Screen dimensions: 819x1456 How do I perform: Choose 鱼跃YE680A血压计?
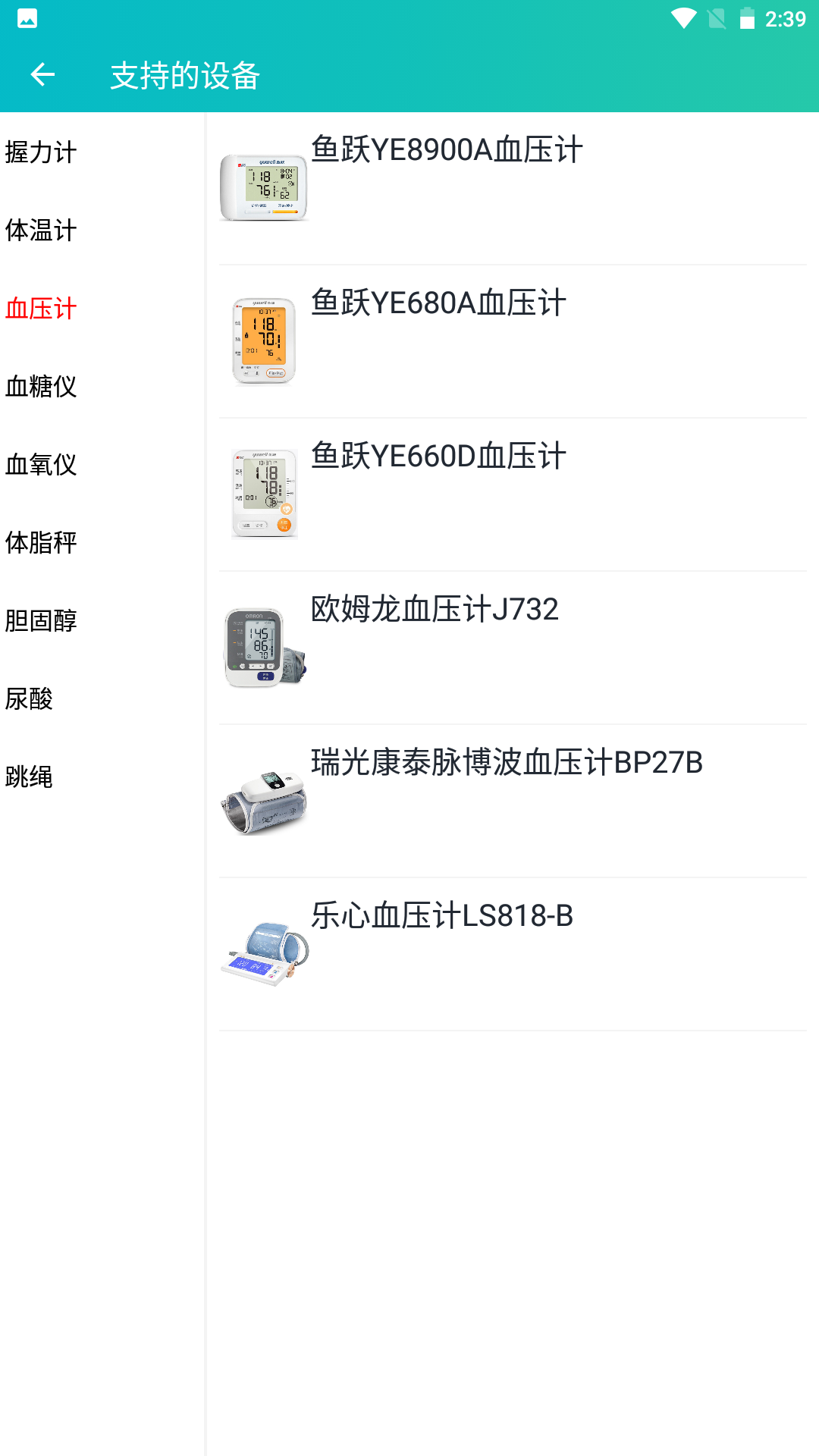point(512,341)
